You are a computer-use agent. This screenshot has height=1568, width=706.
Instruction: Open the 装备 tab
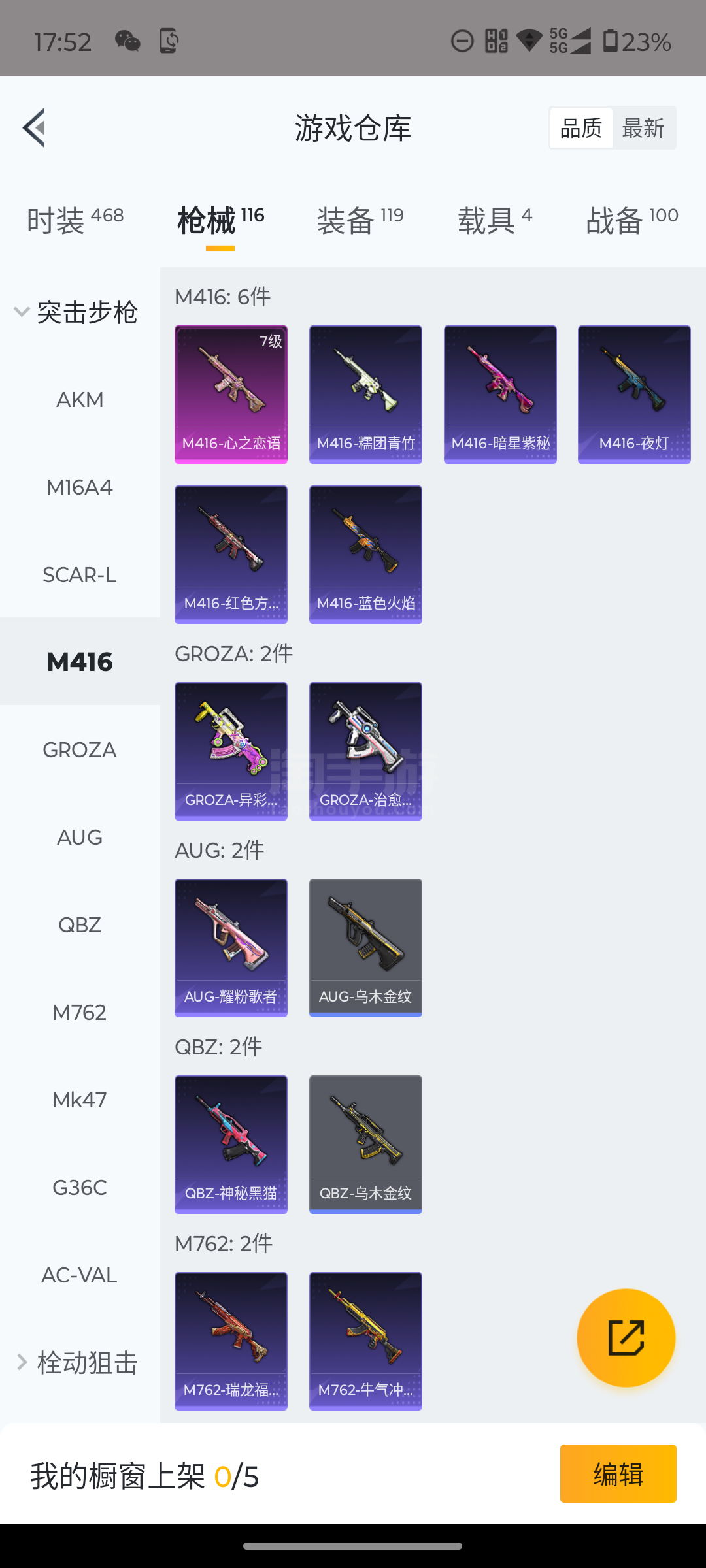click(360, 220)
